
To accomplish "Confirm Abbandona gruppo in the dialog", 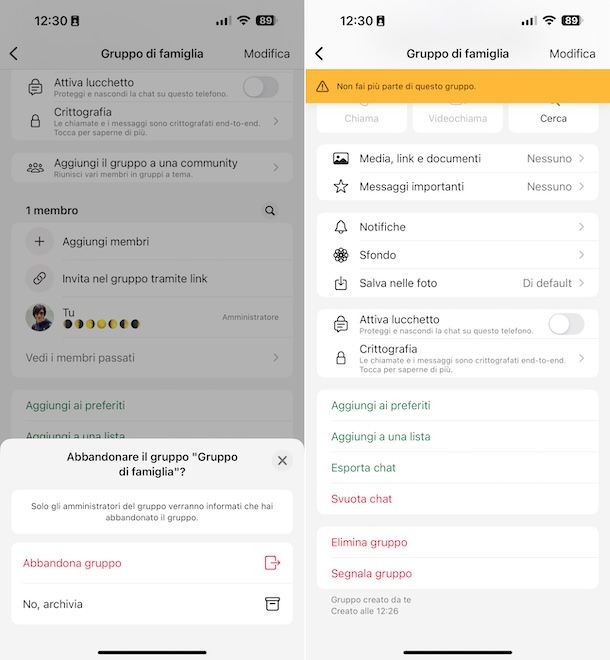I will tap(152, 563).
